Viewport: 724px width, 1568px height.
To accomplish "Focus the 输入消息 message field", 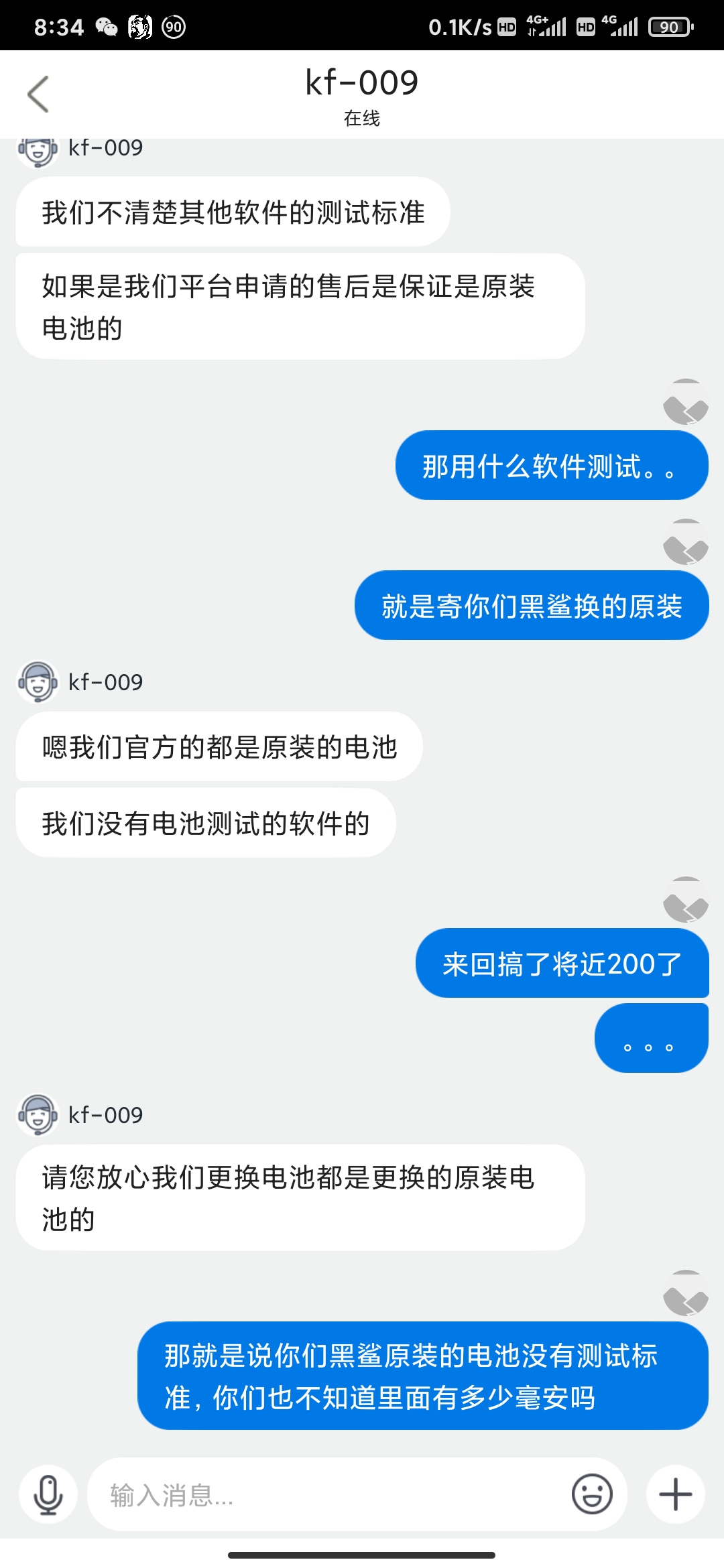I will (x=328, y=1494).
